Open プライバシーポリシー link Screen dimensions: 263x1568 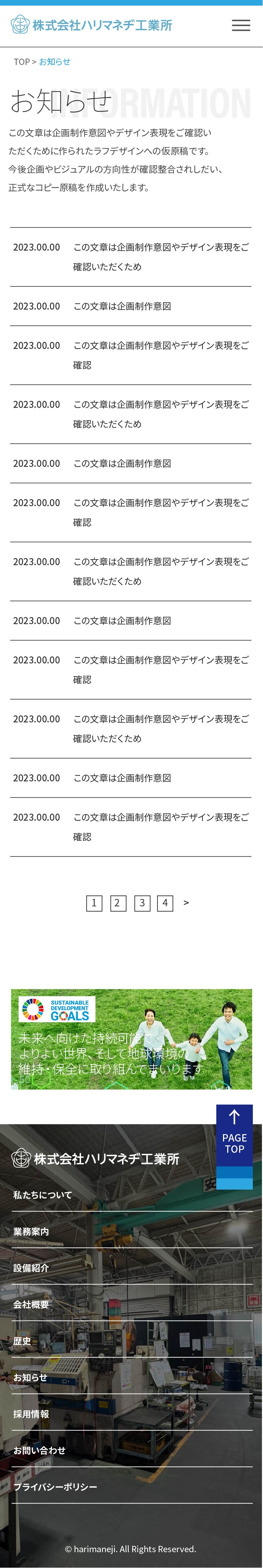click(55, 1487)
